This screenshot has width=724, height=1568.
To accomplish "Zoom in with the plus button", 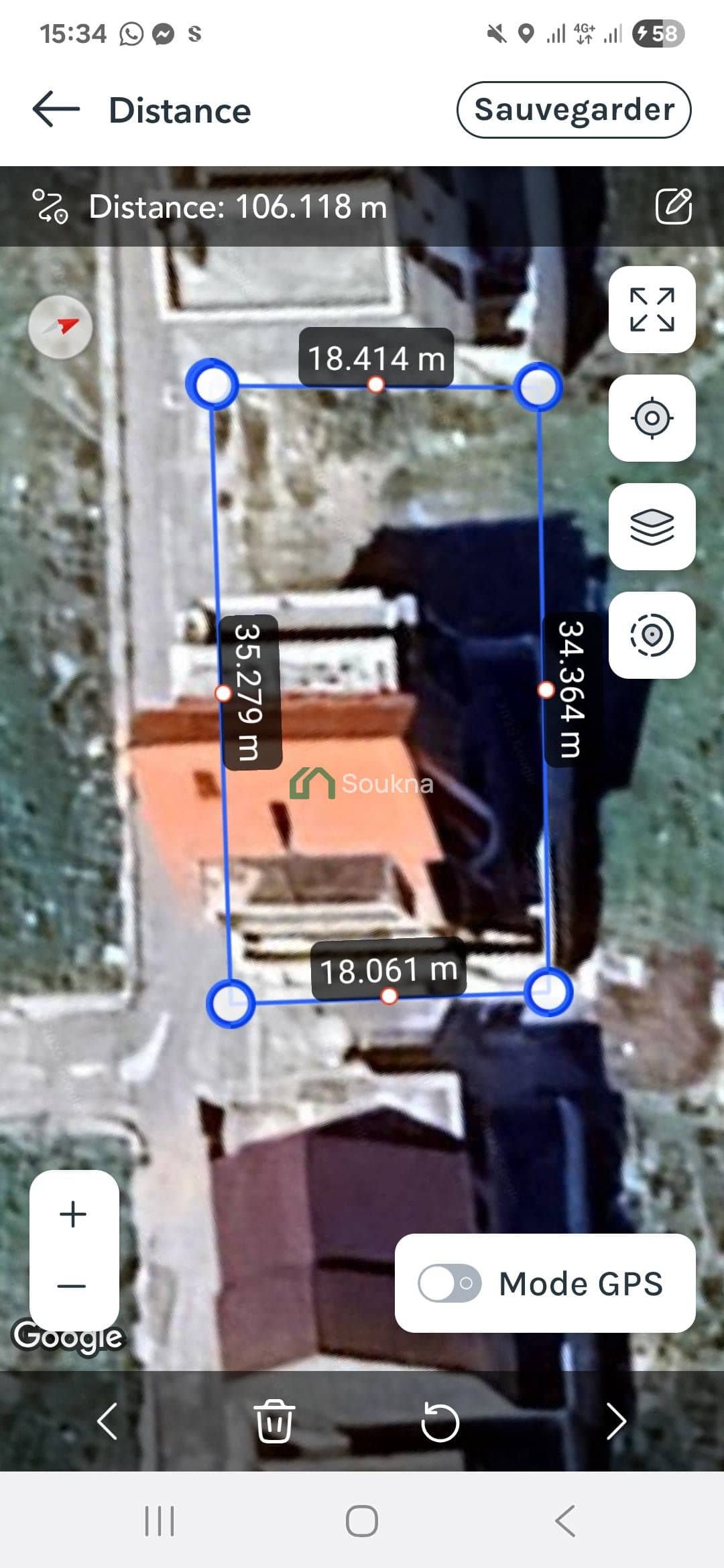I will coord(73,1214).
